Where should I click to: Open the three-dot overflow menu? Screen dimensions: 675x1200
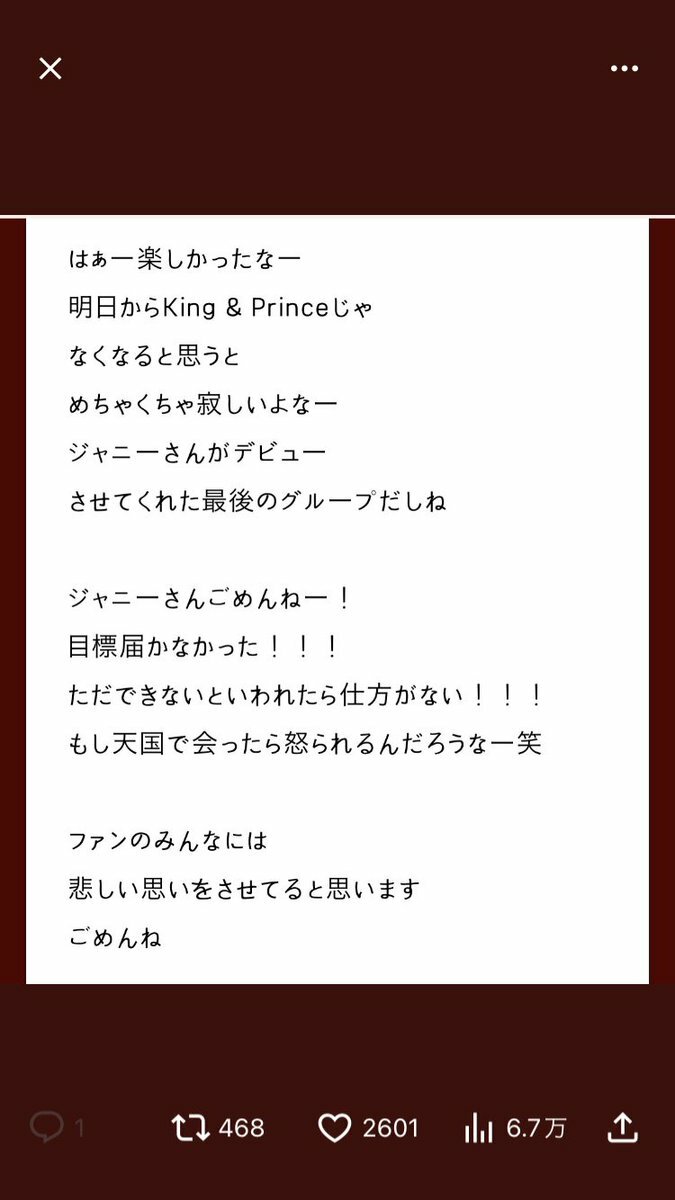[x=624, y=68]
